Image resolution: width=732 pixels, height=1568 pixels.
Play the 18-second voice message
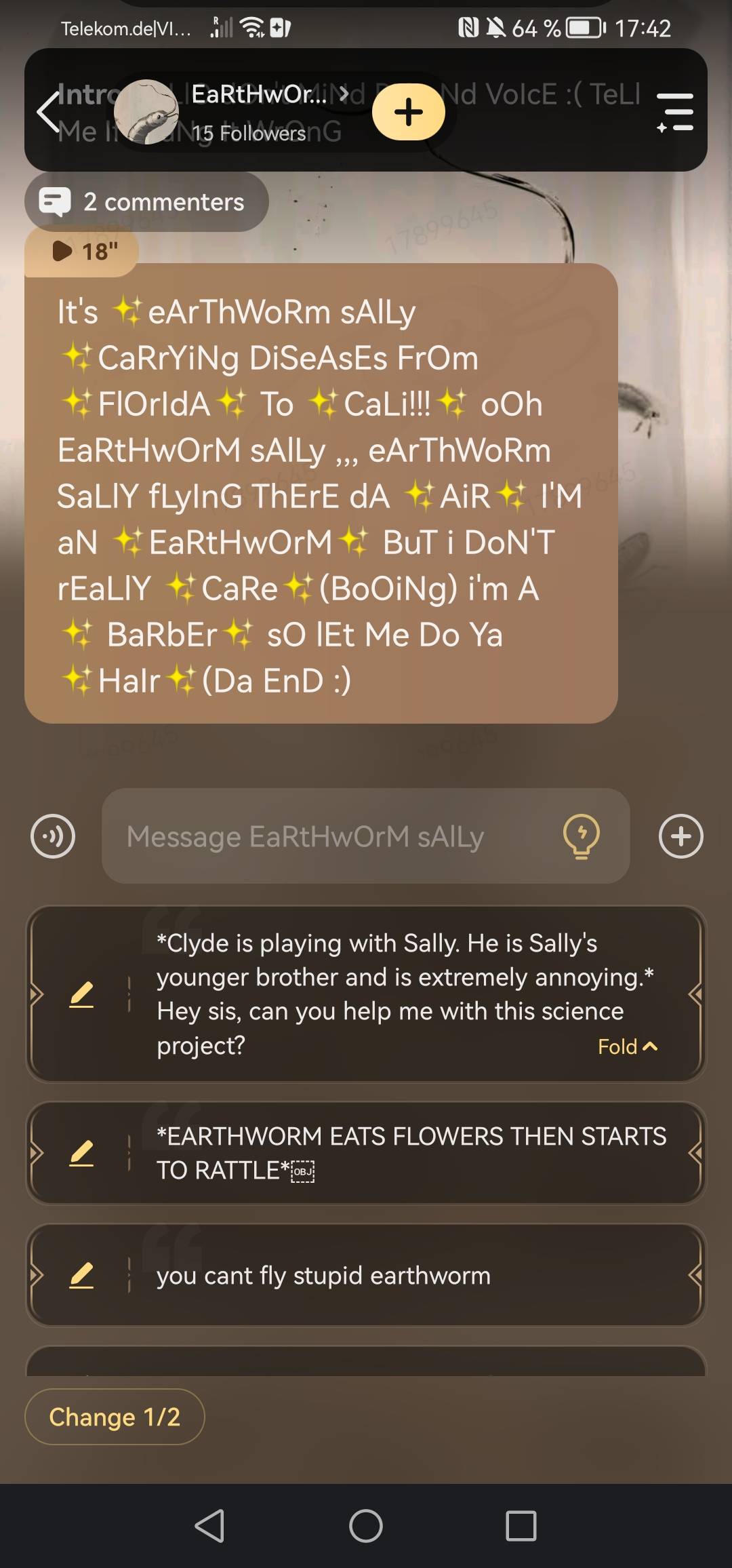(81, 252)
